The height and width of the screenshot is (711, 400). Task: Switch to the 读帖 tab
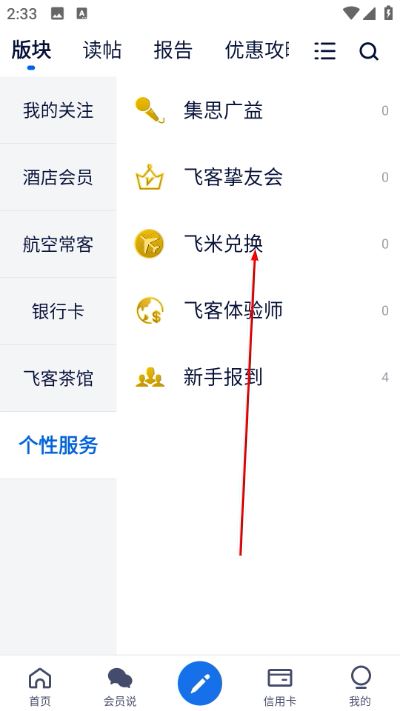click(102, 50)
